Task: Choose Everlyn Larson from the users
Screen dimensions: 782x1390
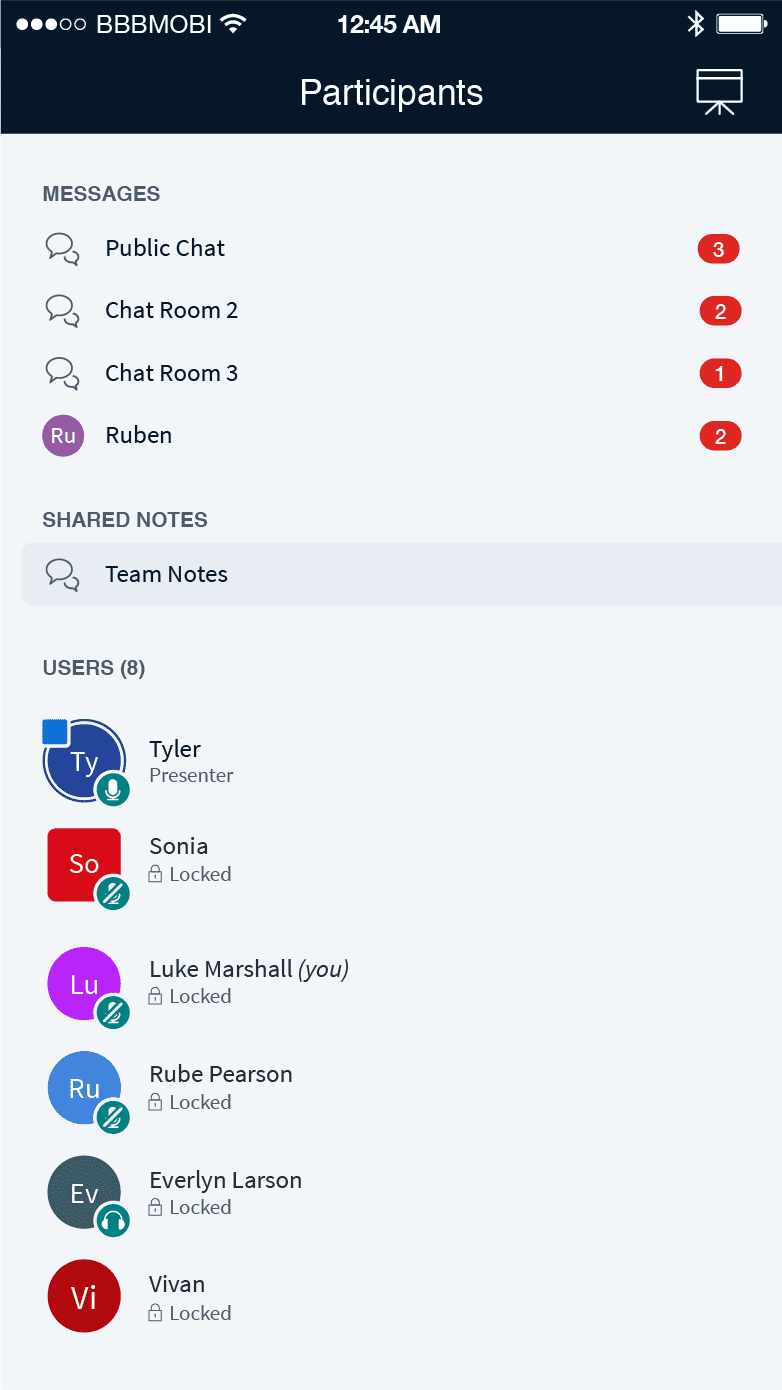Action: [x=391, y=1195]
